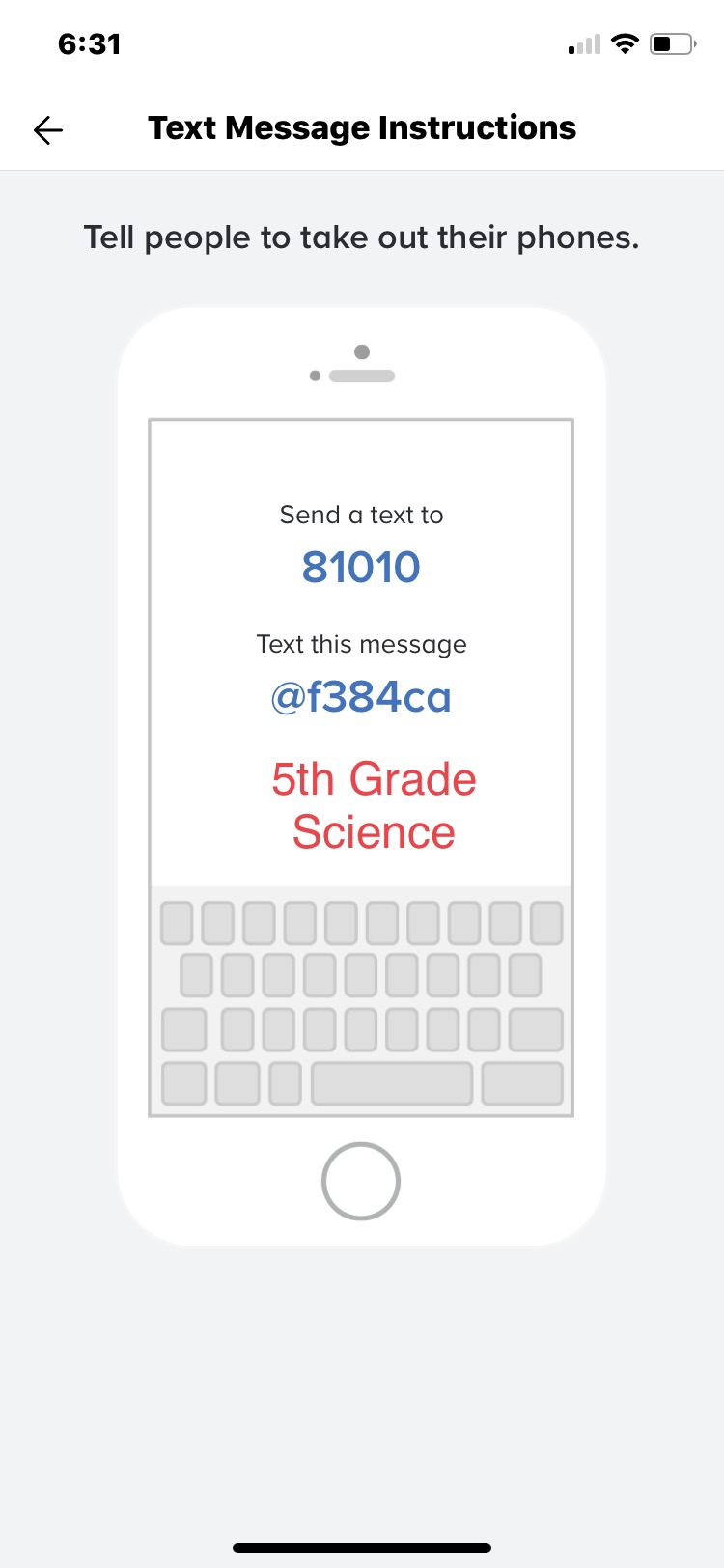Go back using the arrow icon

(x=48, y=129)
